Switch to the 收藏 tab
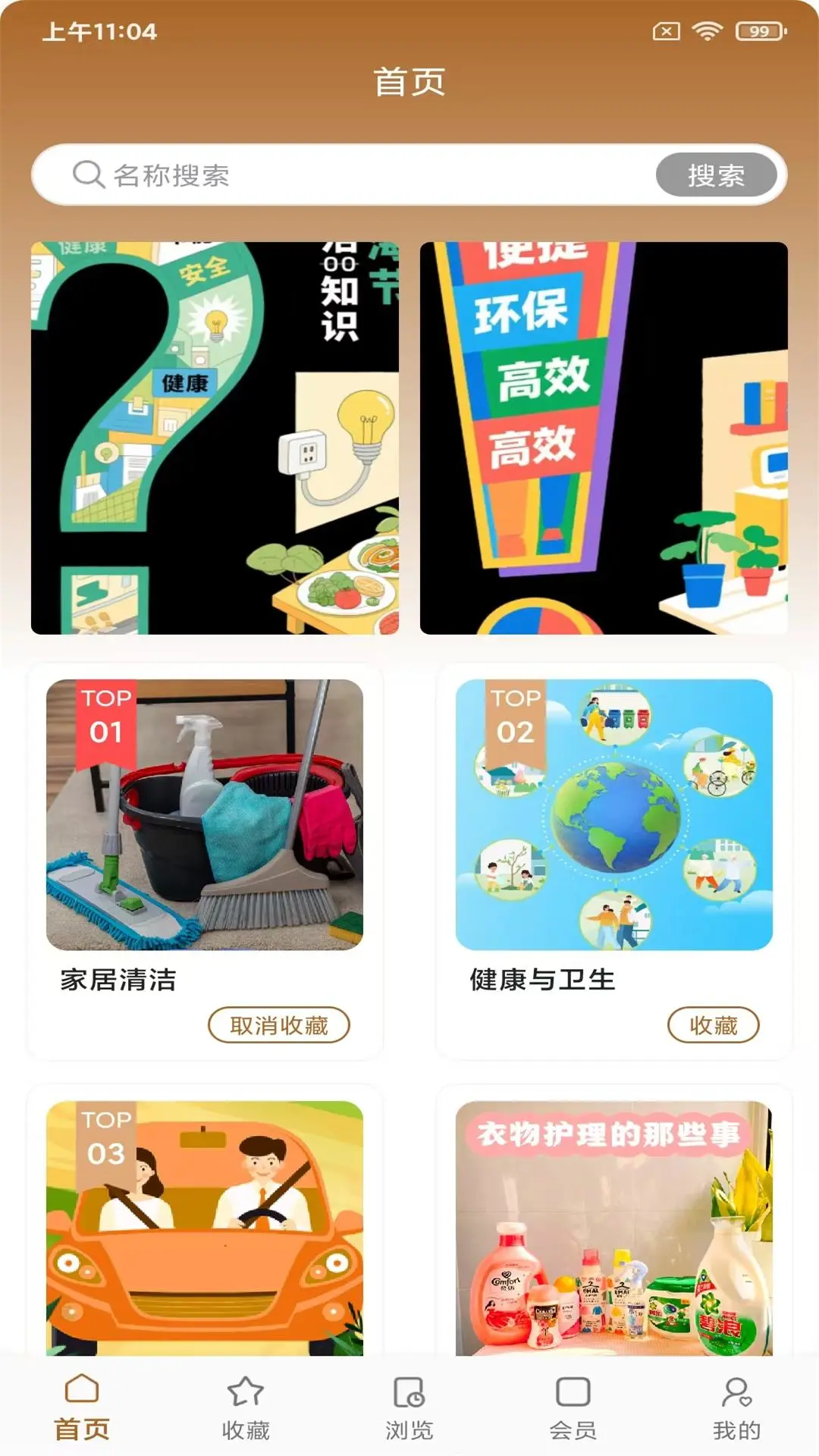Screen dimensions: 819x1456 click(x=246, y=1409)
